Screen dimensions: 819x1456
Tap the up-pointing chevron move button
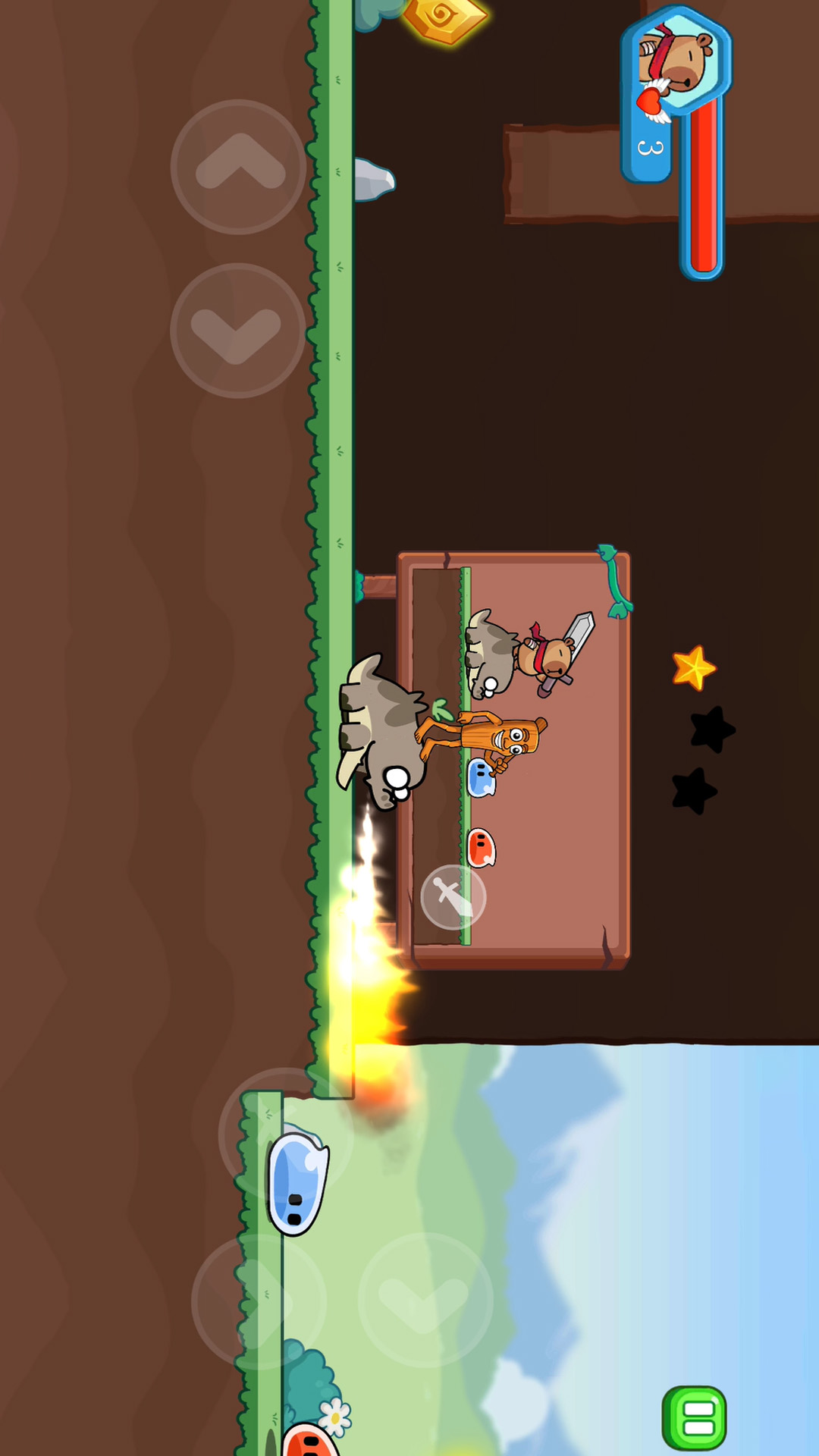[x=238, y=167]
